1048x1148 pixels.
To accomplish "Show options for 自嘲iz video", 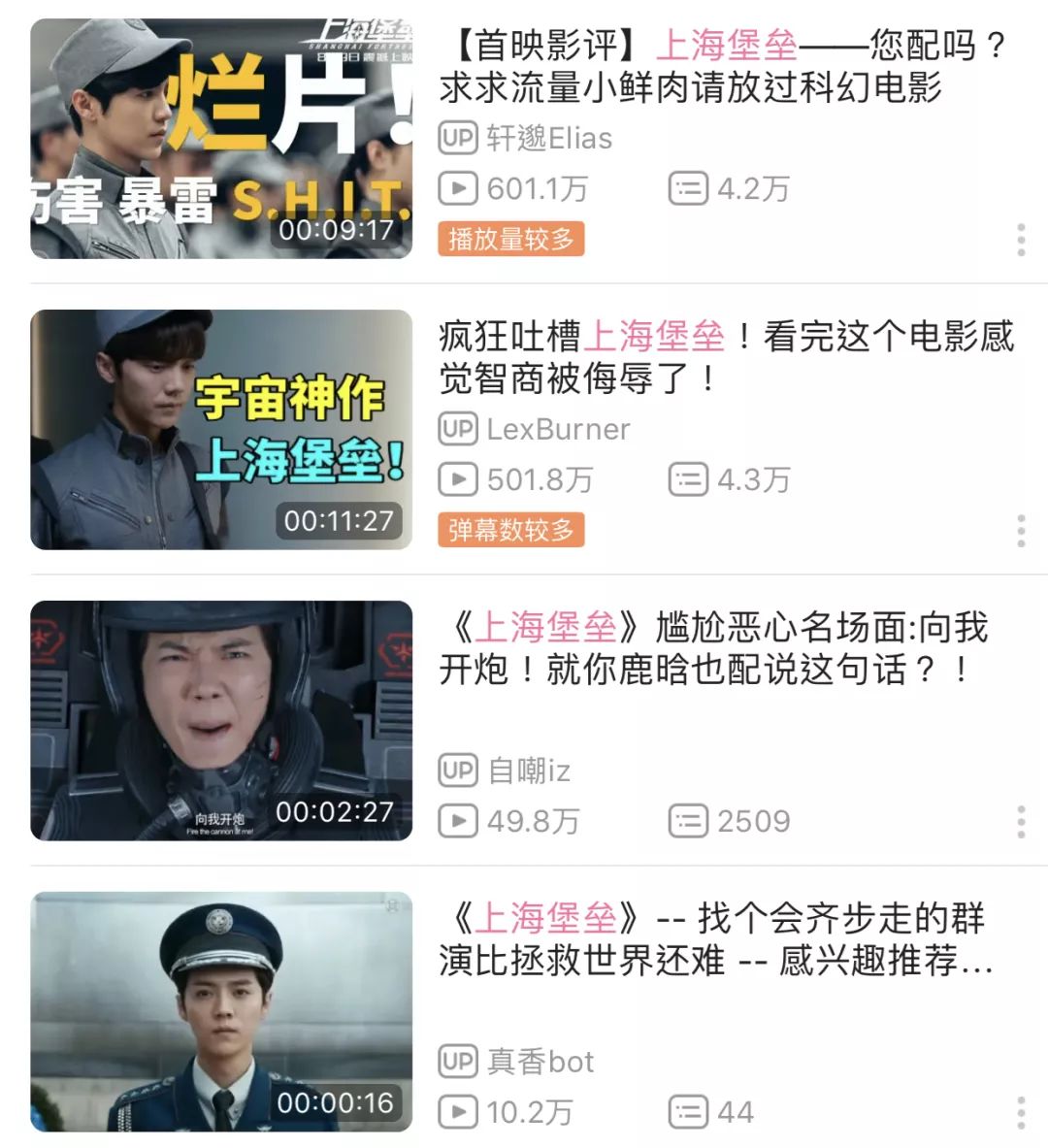I will pyautogui.click(x=1021, y=821).
